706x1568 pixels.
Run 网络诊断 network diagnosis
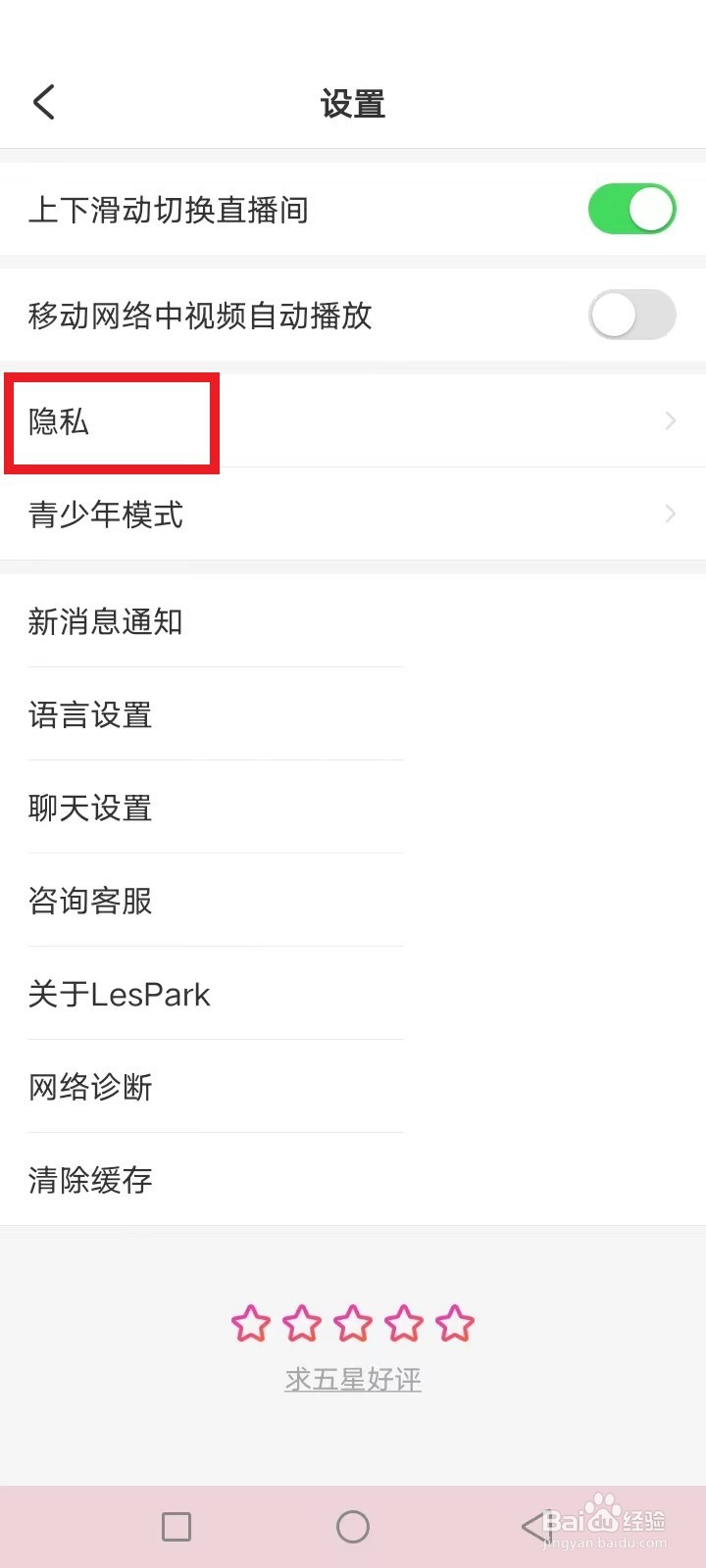point(90,1087)
